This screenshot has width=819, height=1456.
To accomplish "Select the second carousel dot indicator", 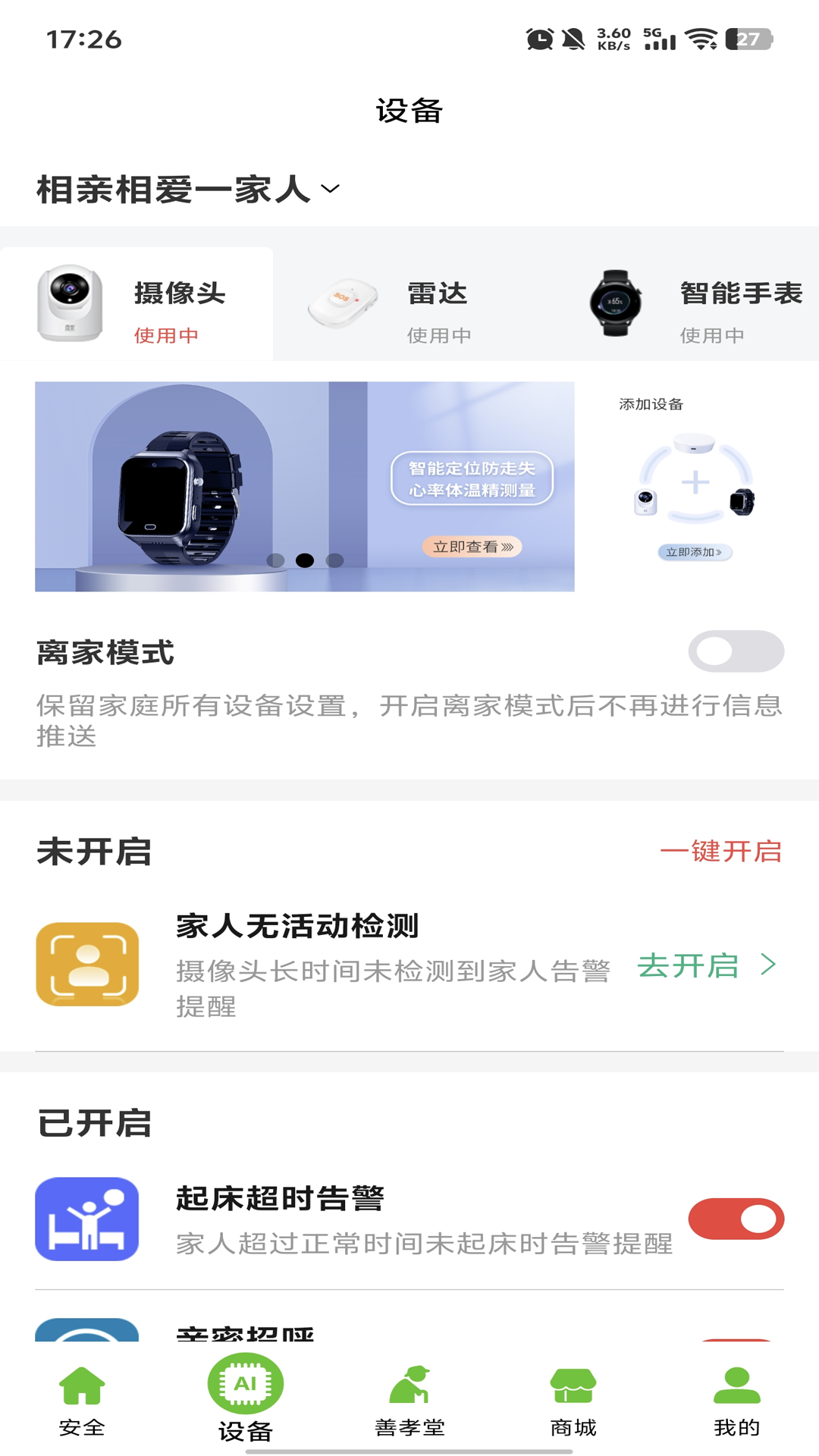I will coord(303,560).
